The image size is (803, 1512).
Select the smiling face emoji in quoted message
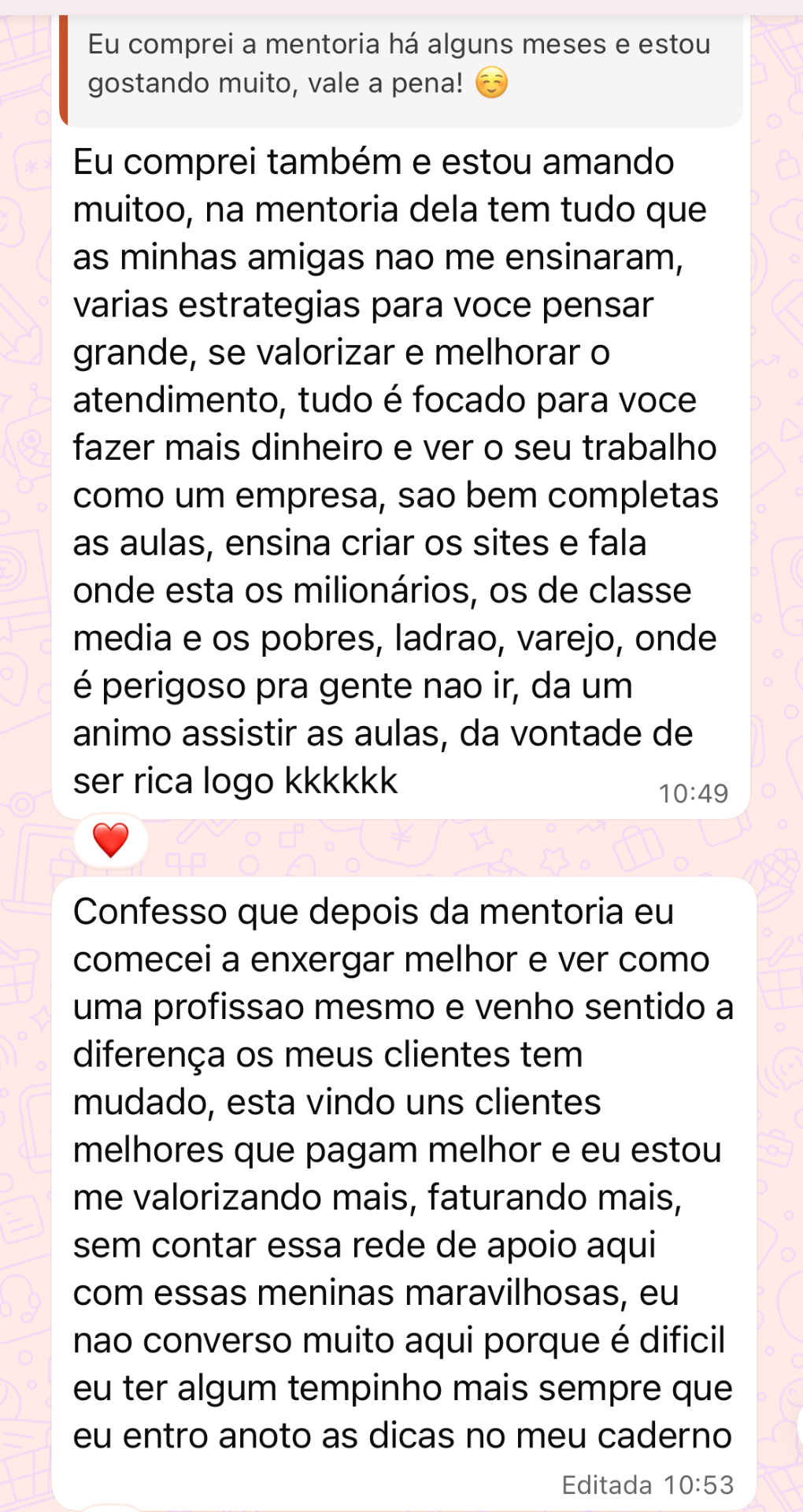click(492, 83)
